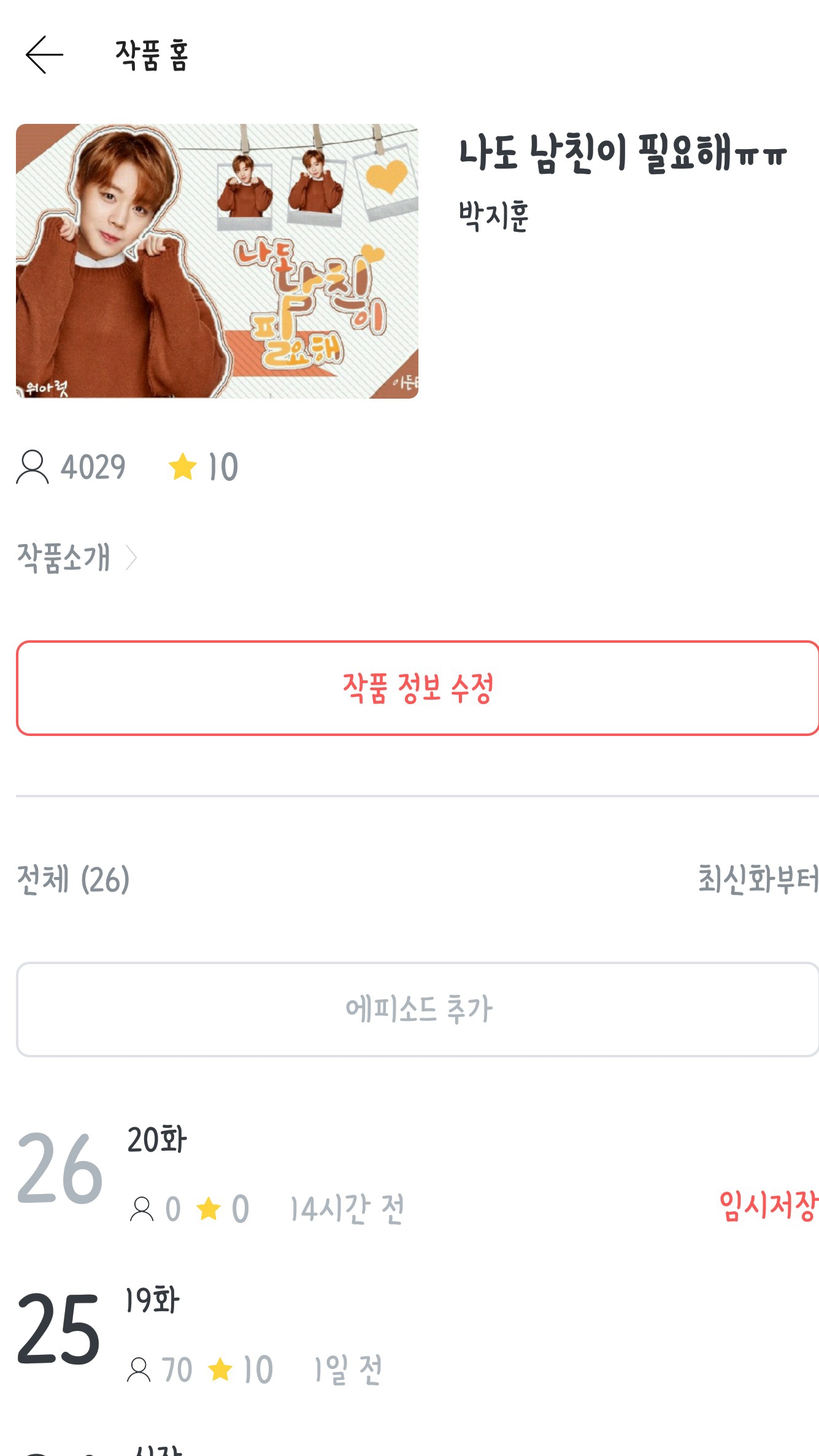Tap the 작품 정보 수정 button

(x=417, y=688)
